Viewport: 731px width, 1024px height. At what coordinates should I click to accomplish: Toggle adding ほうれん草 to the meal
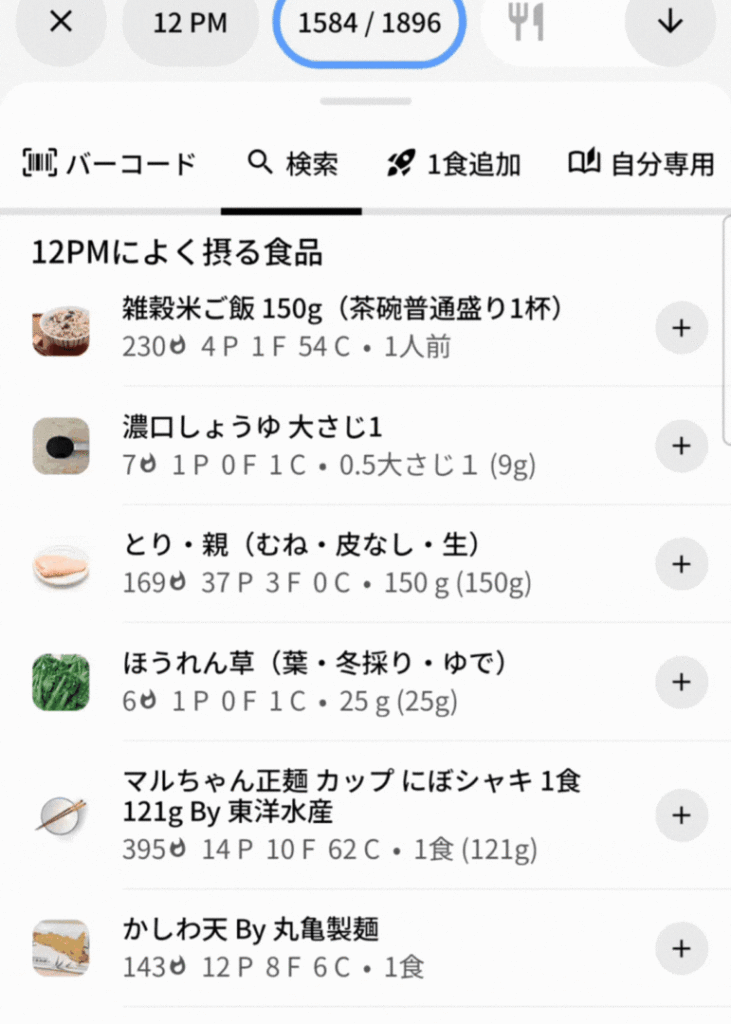click(681, 682)
